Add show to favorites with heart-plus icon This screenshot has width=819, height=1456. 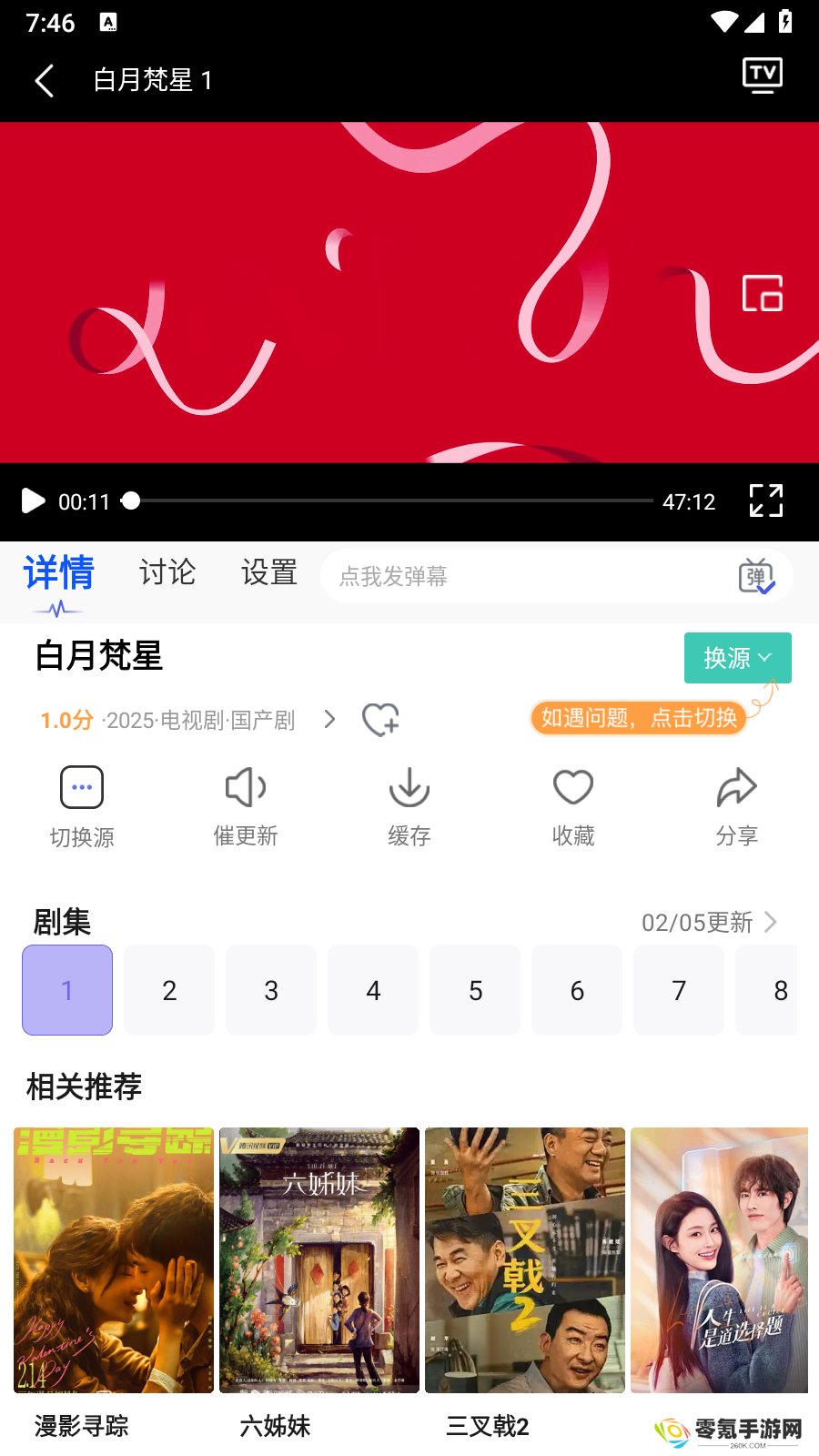(380, 719)
